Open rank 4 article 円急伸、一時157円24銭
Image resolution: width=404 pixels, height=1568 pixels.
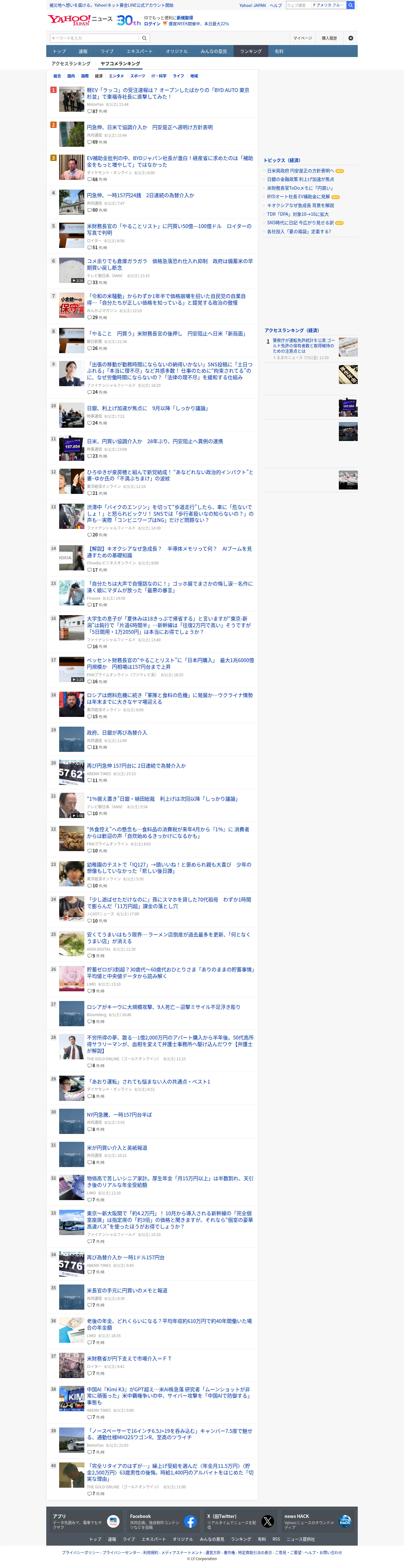(x=141, y=195)
